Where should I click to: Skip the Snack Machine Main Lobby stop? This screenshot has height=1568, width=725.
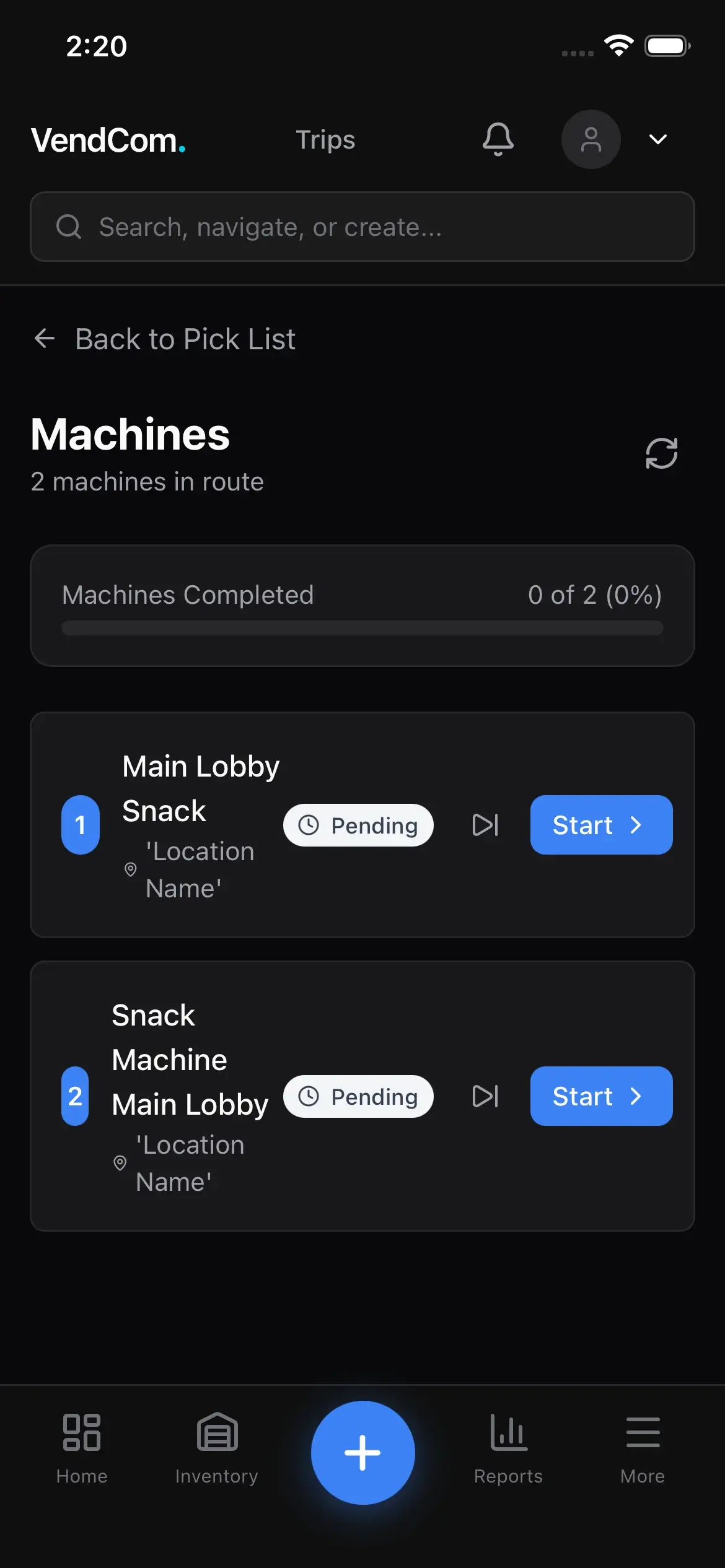(x=485, y=1095)
